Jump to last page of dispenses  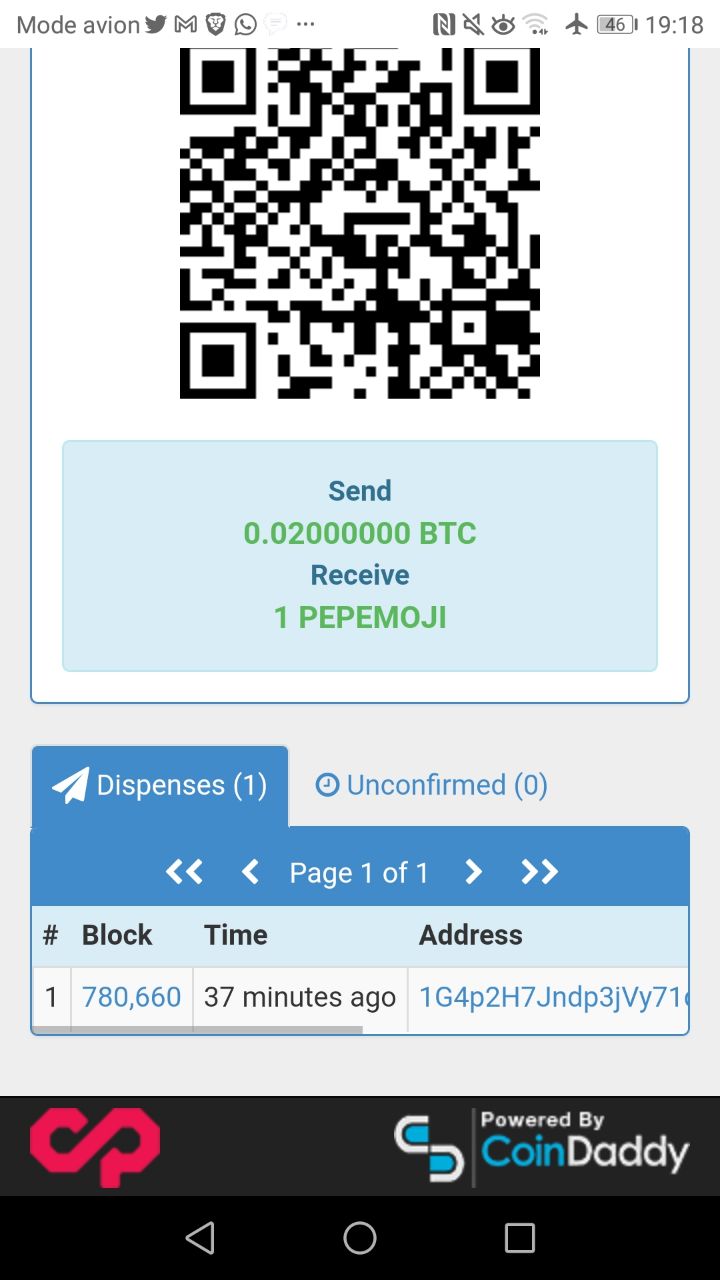click(540, 873)
